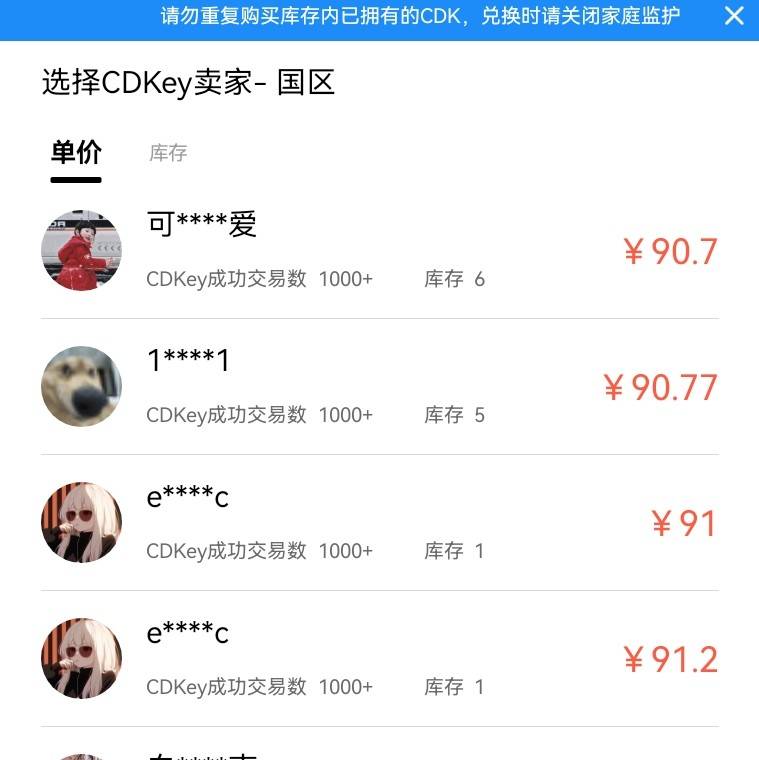Pick the e****c listing at ¥91
Image resolution: width=759 pixels, height=760 pixels.
[x=379, y=523]
